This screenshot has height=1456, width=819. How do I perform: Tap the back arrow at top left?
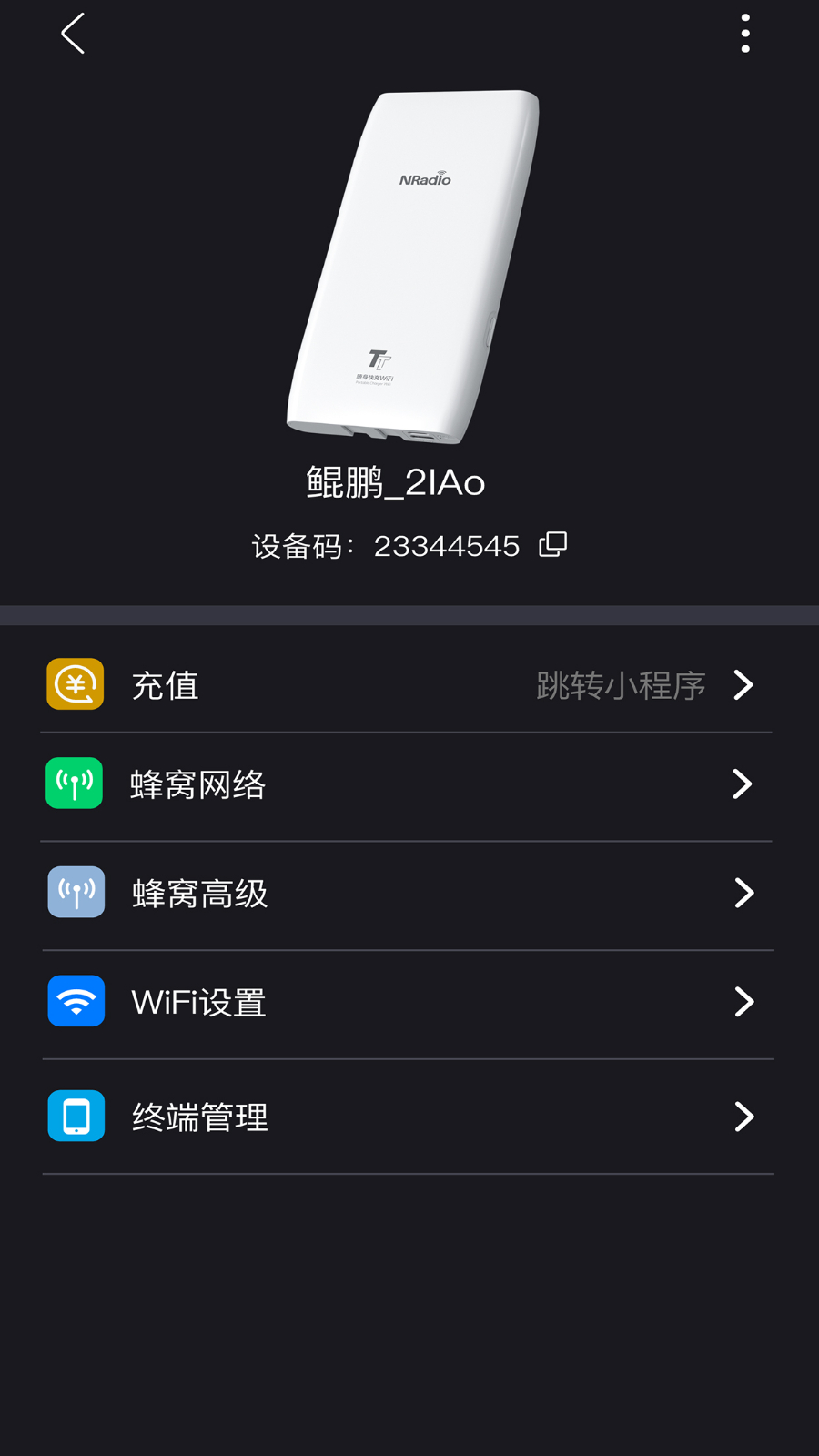(71, 33)
